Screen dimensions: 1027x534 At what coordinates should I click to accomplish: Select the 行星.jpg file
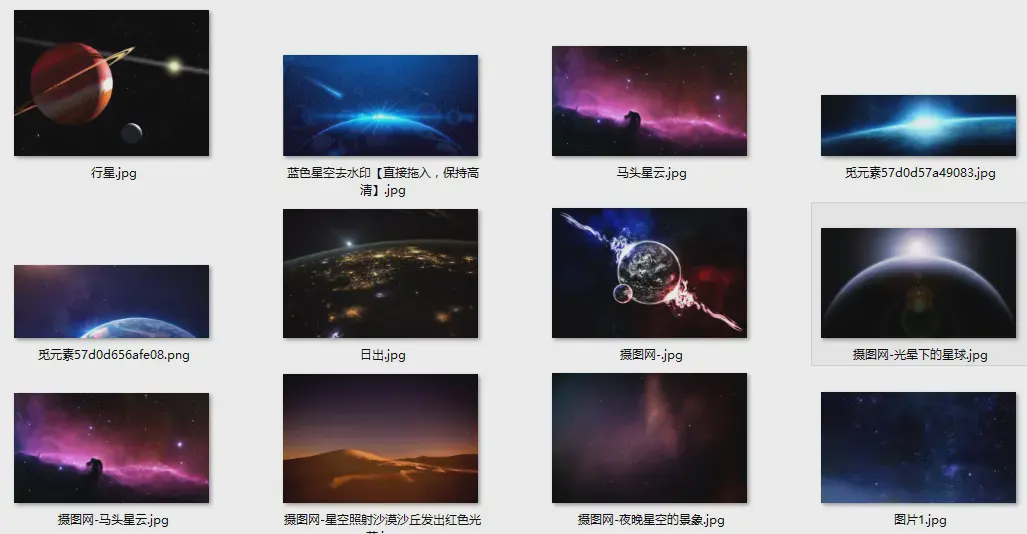tap(111, 83)
